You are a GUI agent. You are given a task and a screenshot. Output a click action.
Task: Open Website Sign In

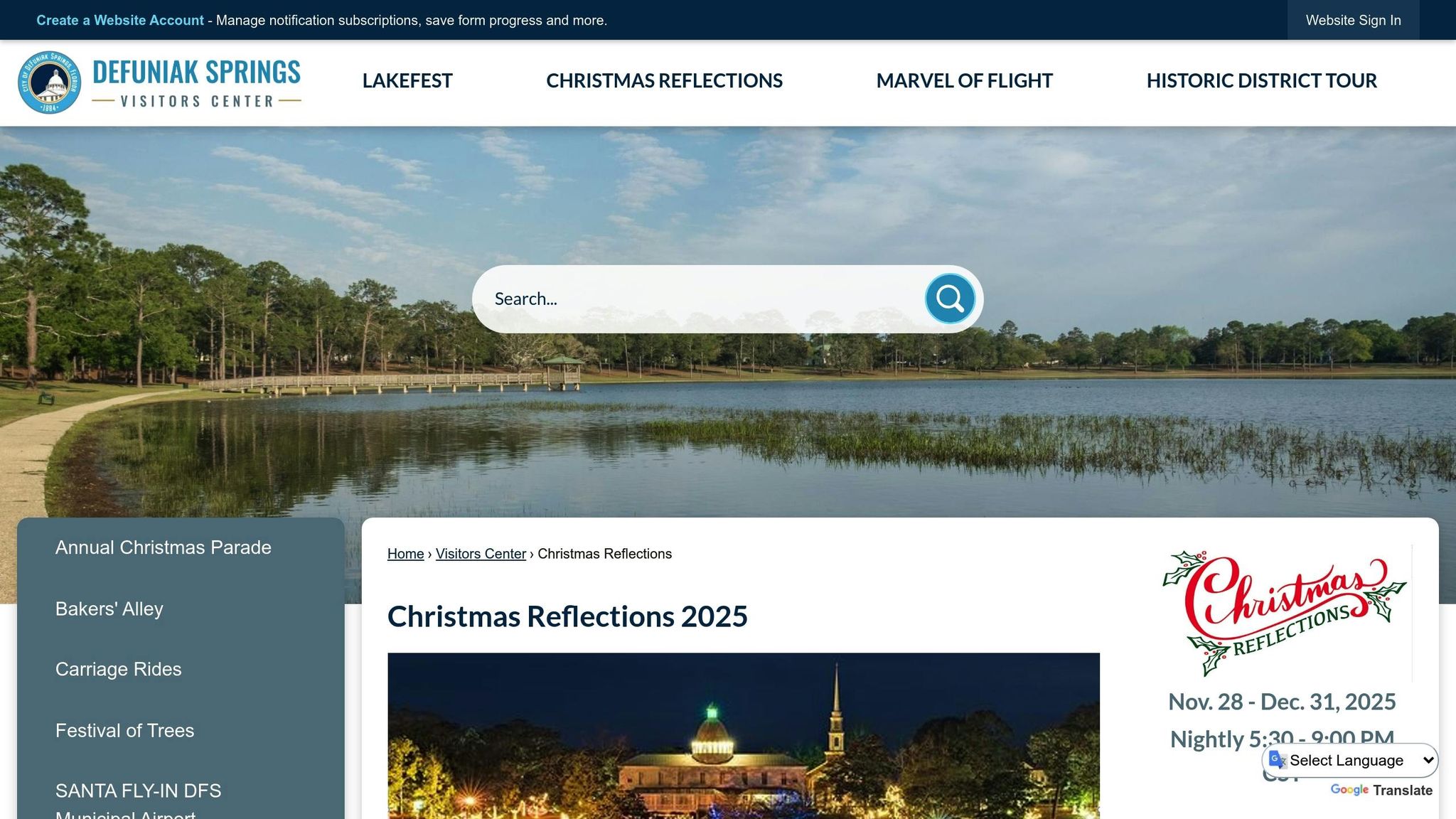(1353, 21)
